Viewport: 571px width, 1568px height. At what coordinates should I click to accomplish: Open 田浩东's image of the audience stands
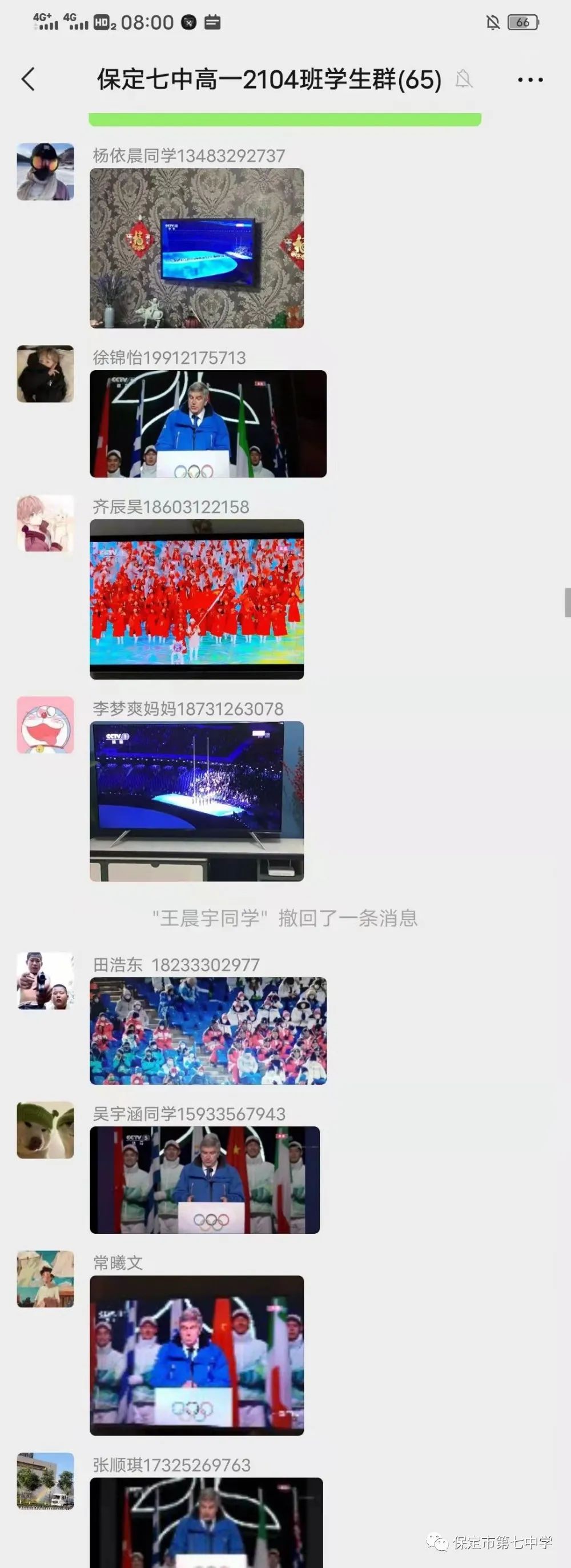(208, 1031)
